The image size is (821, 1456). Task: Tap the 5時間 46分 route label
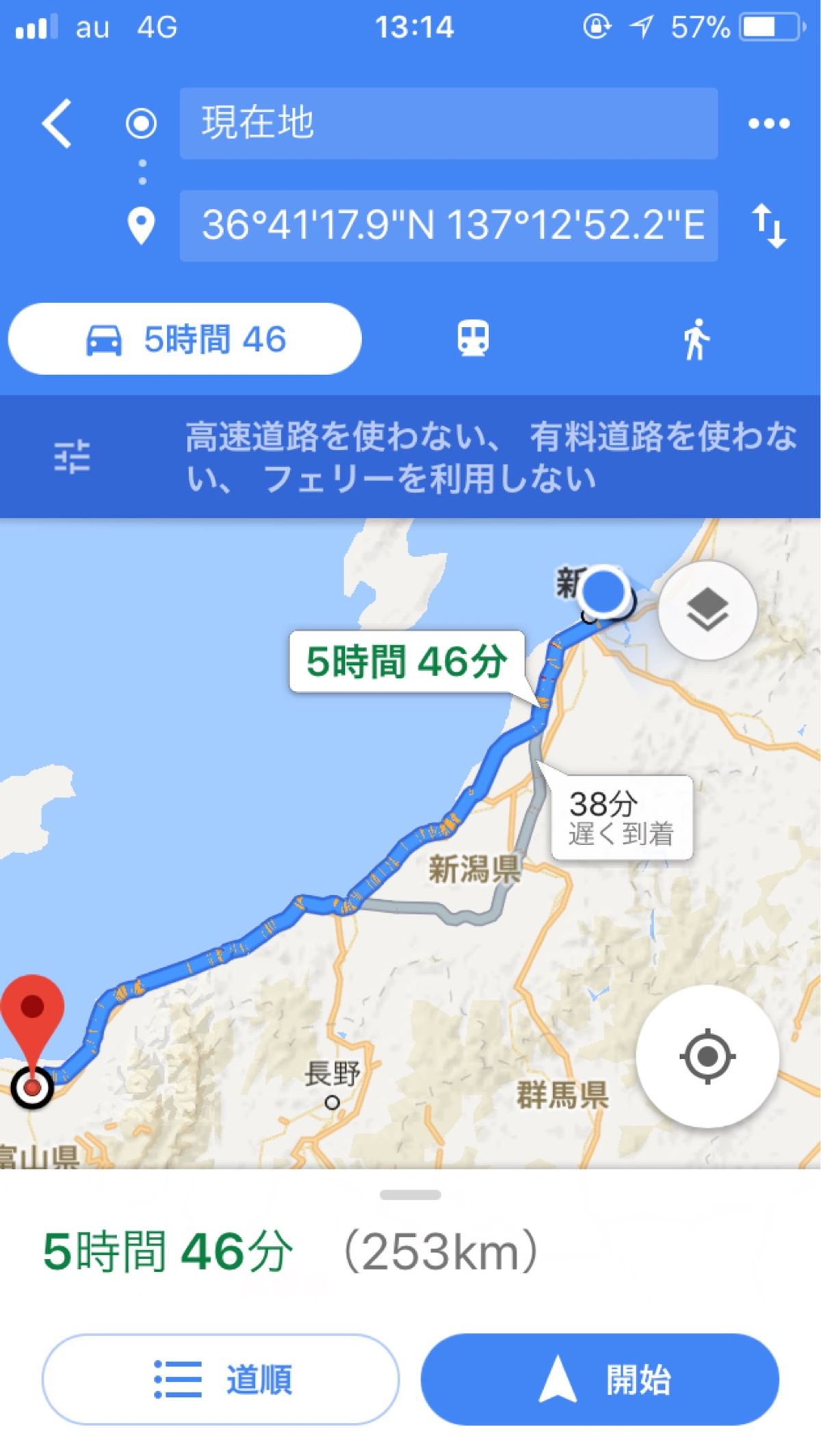(406, 662)
